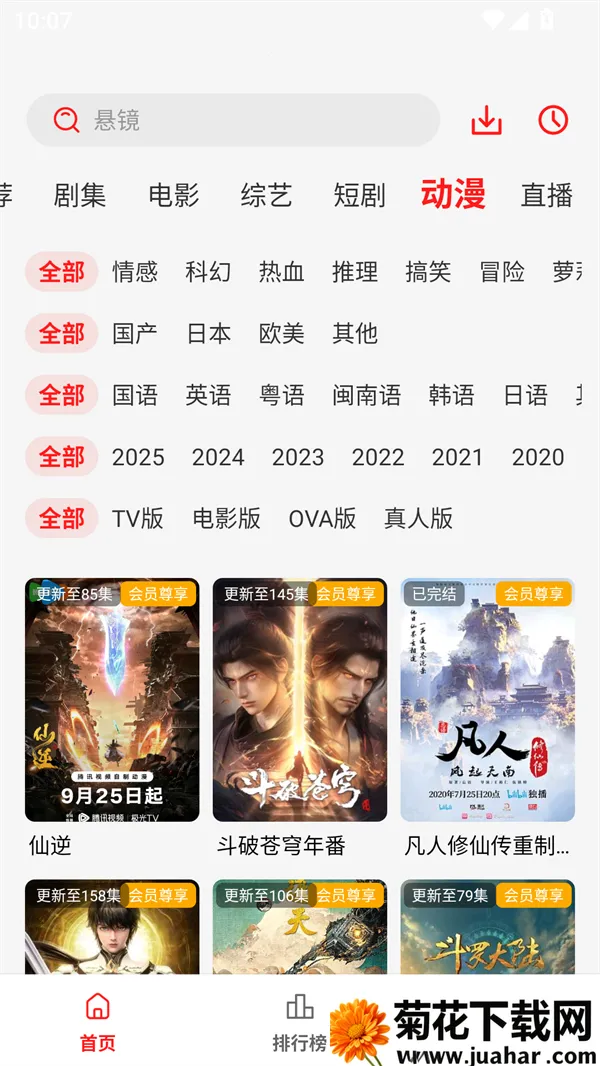Viewport: 600px width, 1066px height.
Task: Filter anime by 热血 genre
Action: pos(281,272)
